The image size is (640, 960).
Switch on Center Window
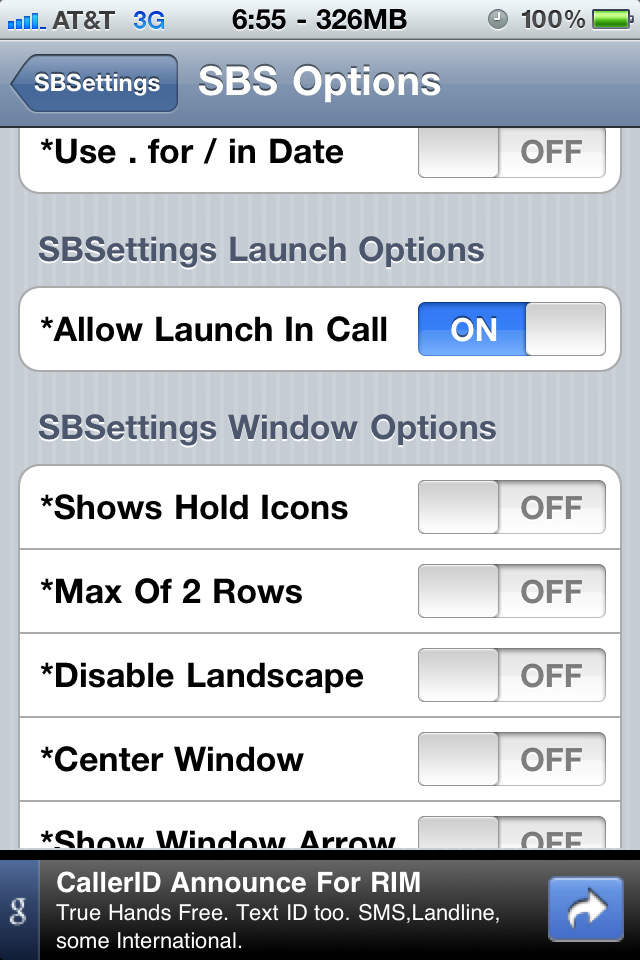[511, 760]
